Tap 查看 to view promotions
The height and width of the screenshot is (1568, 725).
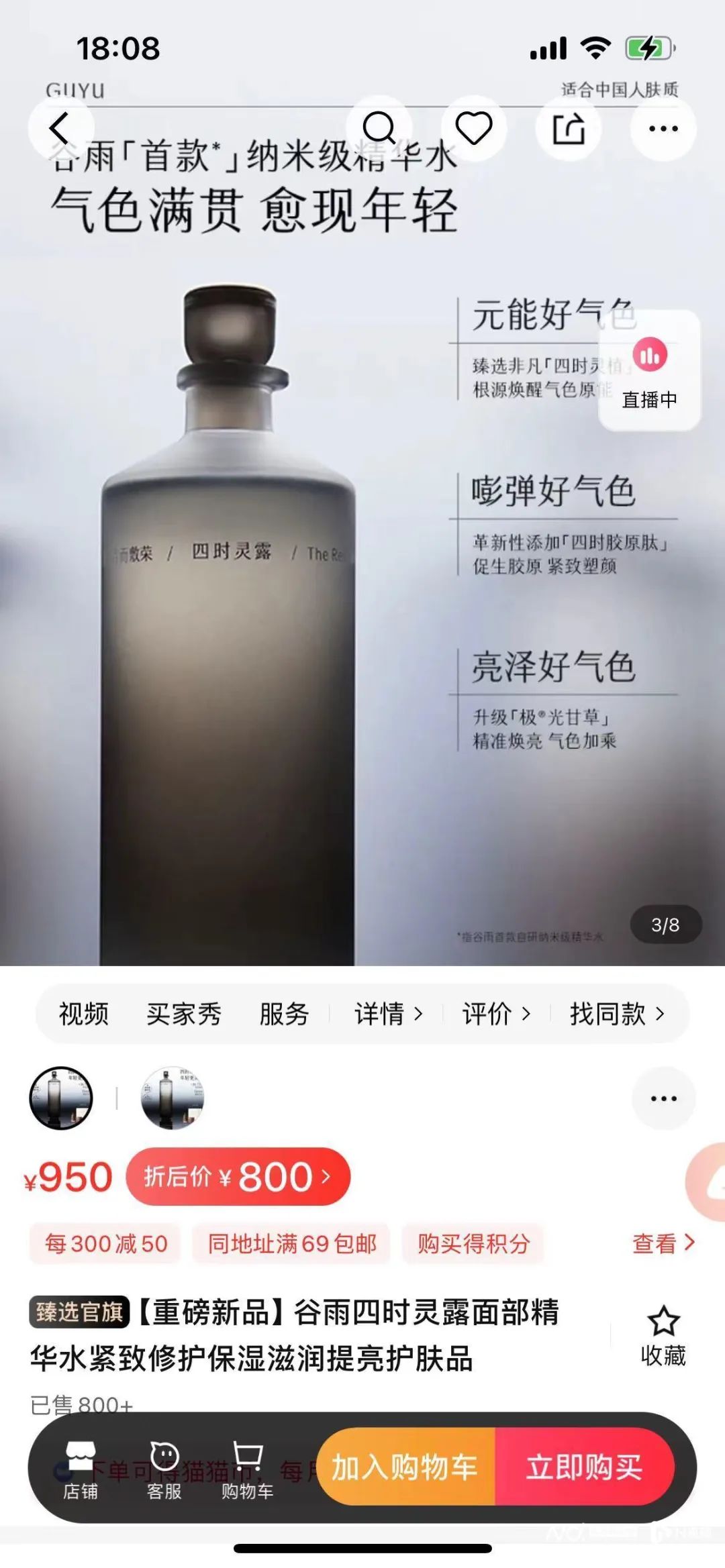pyautogui.click(x=663, y=1243)
